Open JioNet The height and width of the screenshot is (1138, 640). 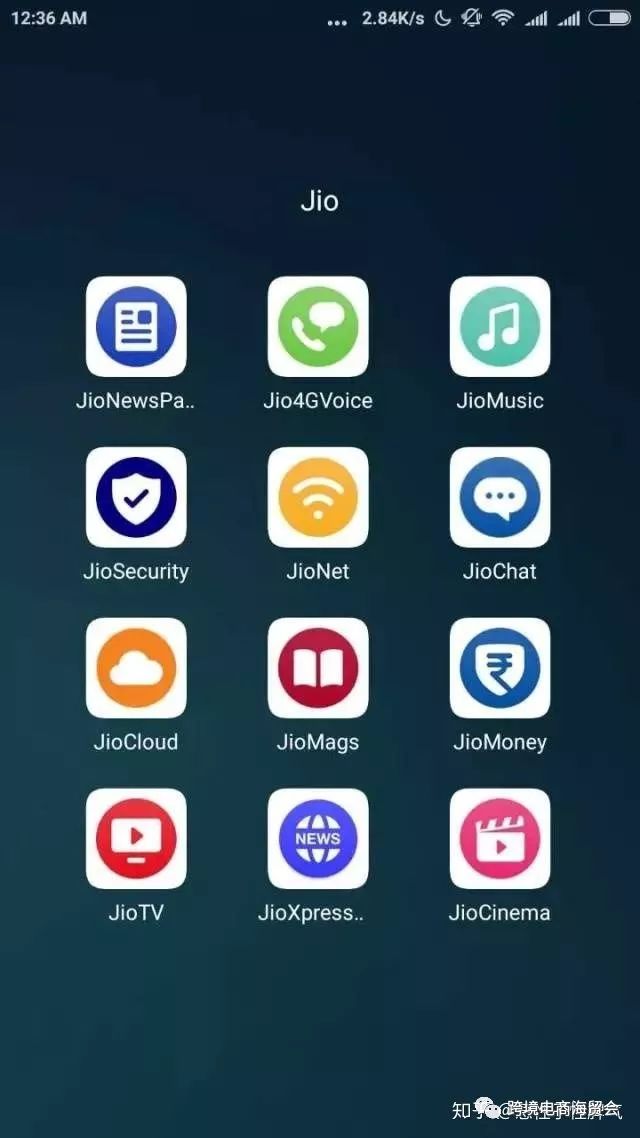(x=318, y=497)
